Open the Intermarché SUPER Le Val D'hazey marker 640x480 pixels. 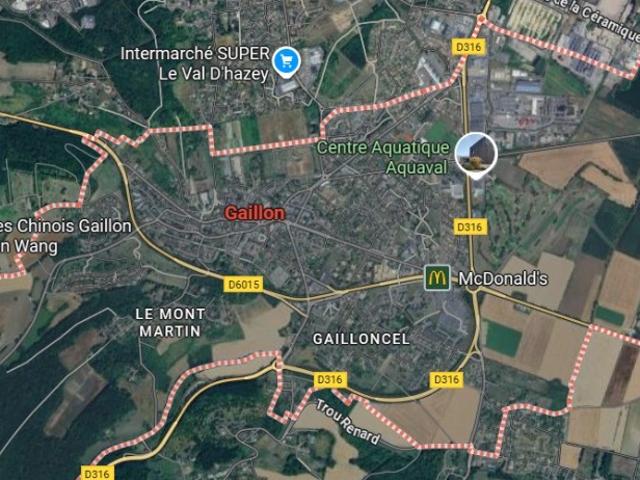coord(287,61)
